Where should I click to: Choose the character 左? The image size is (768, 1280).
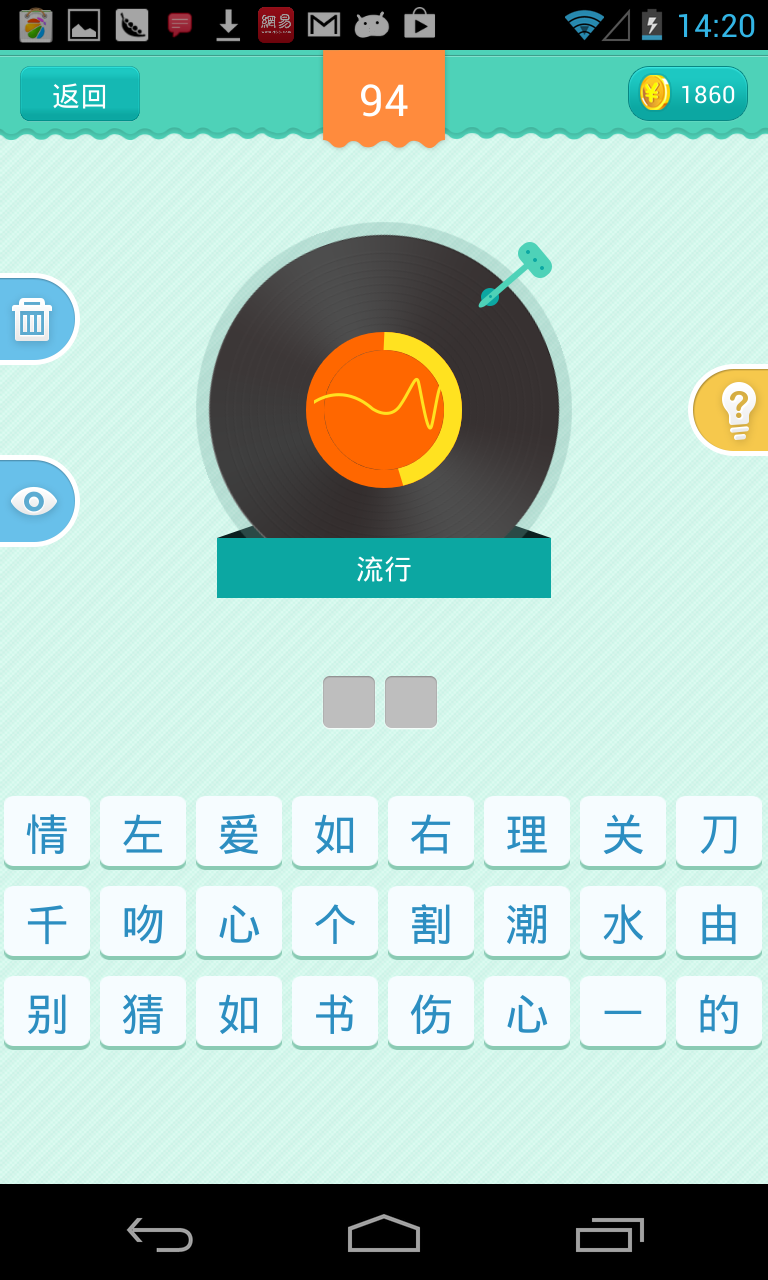tap(143, 833)
